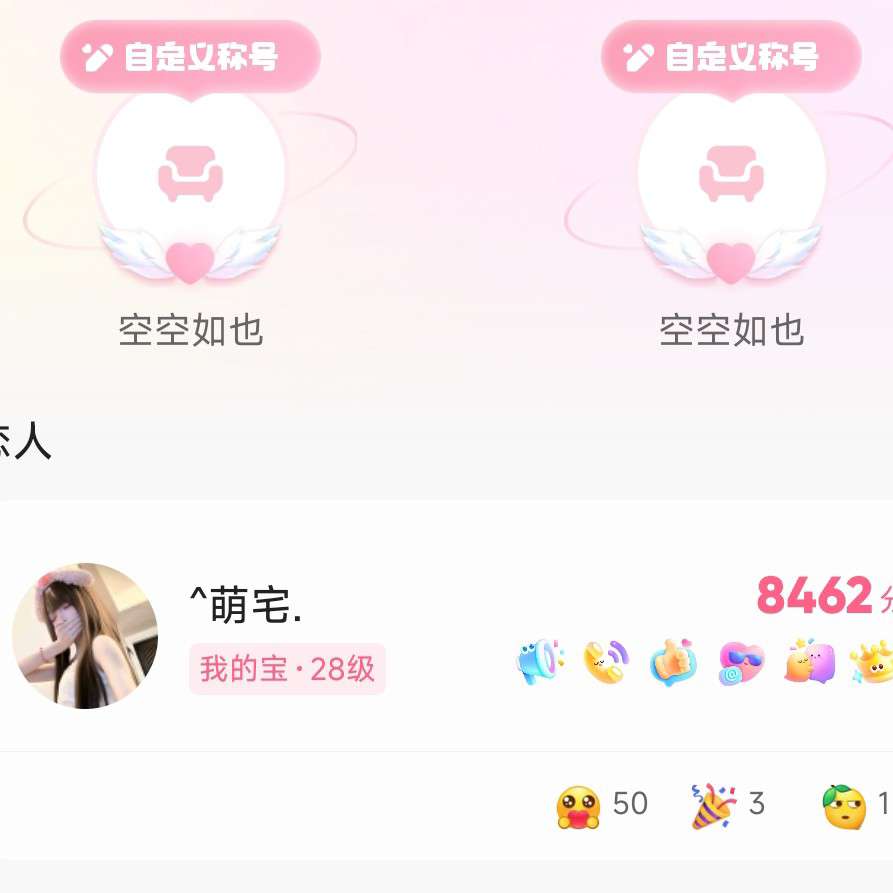
Task: Choose the right empty 空空如也 seat
Action: pos(731,175)
